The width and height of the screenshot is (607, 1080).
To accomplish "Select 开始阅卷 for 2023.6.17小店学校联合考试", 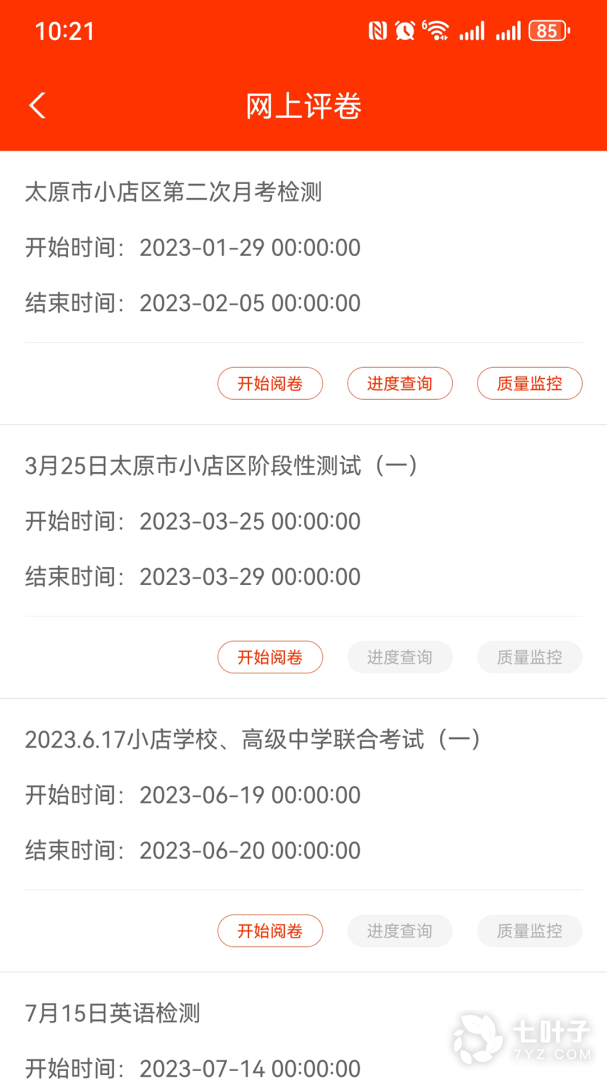I will (x=270, y=931).
